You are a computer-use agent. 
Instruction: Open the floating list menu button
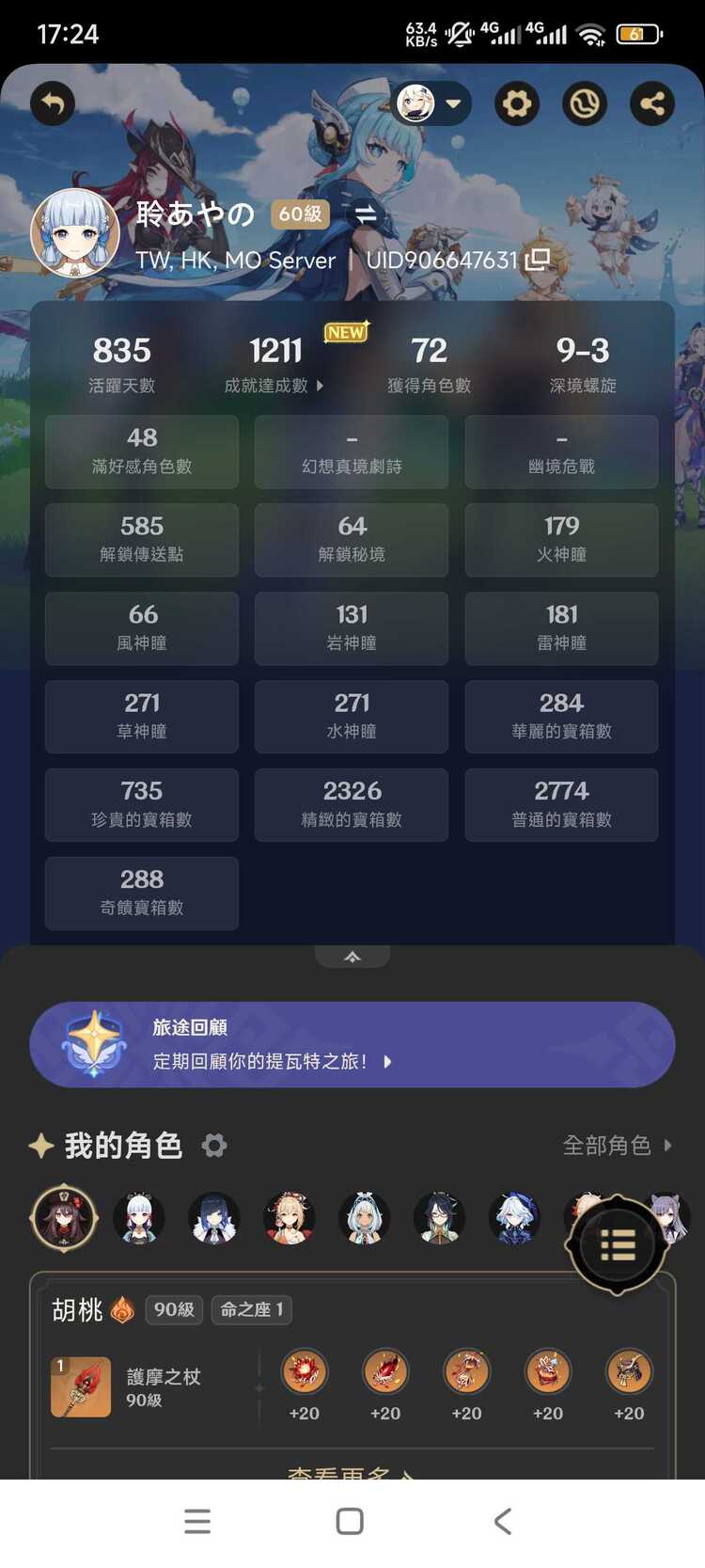click(617, 1244)
